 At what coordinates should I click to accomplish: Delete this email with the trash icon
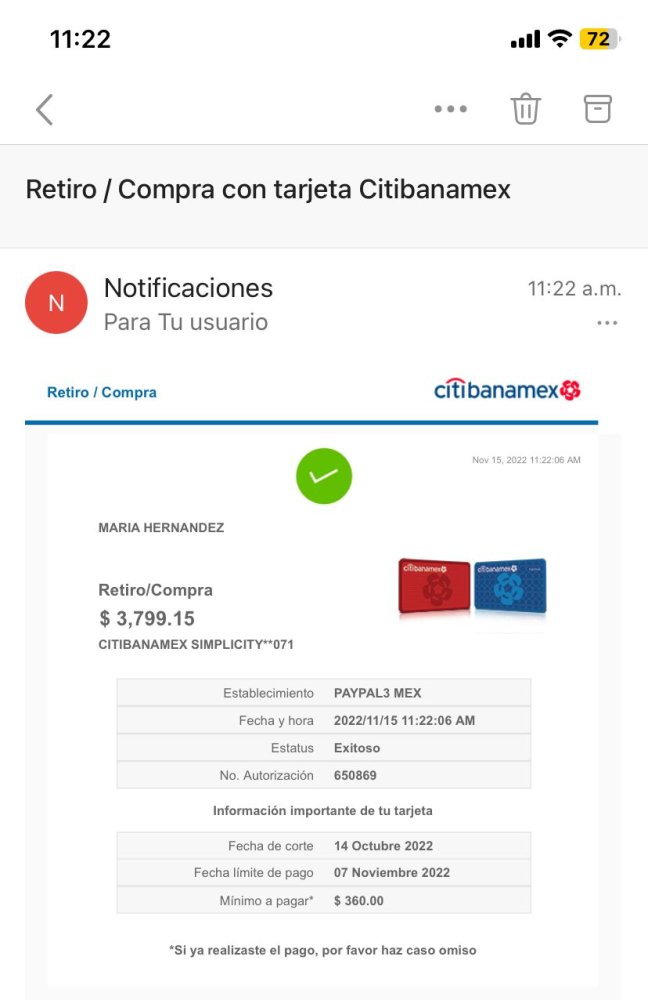click(x=526, y=109)
